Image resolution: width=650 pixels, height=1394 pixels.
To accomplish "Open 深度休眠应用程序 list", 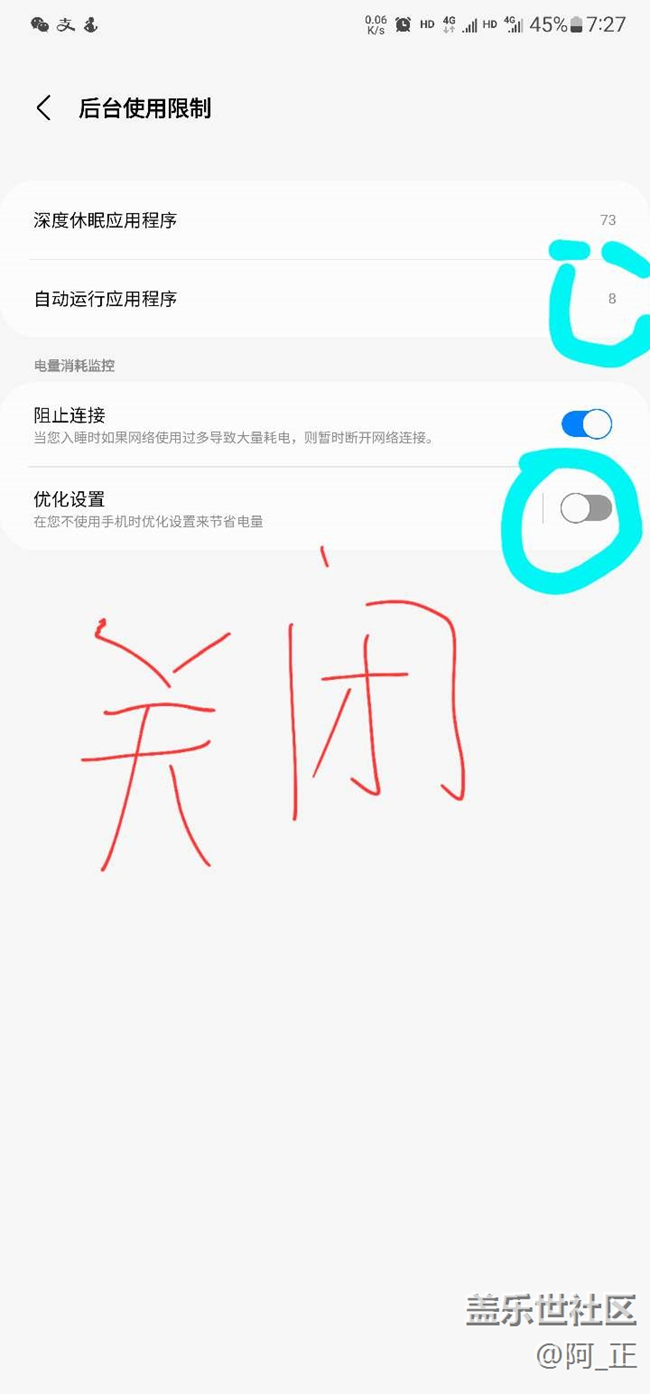I will [x=300, y=220].
